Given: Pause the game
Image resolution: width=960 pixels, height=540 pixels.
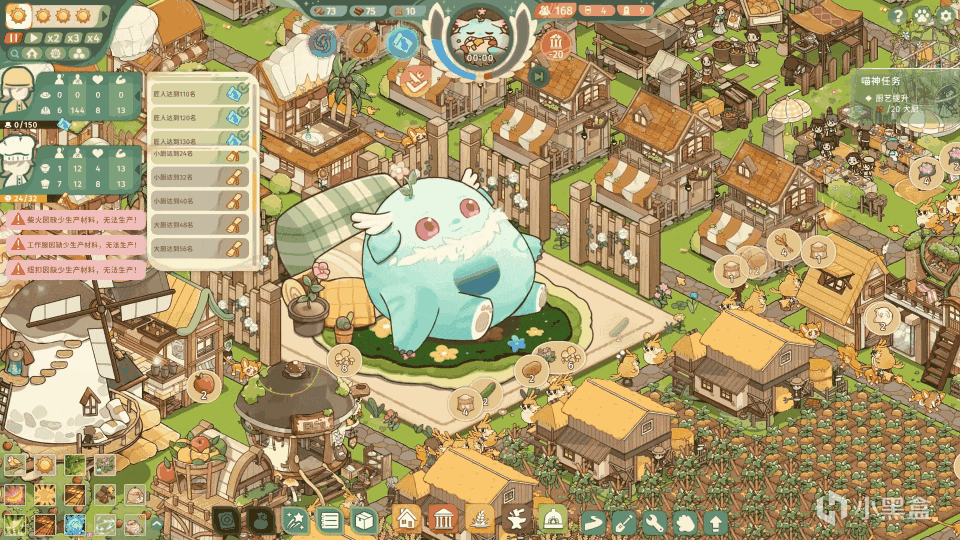Looking at the screenshot, I should 15,37.
